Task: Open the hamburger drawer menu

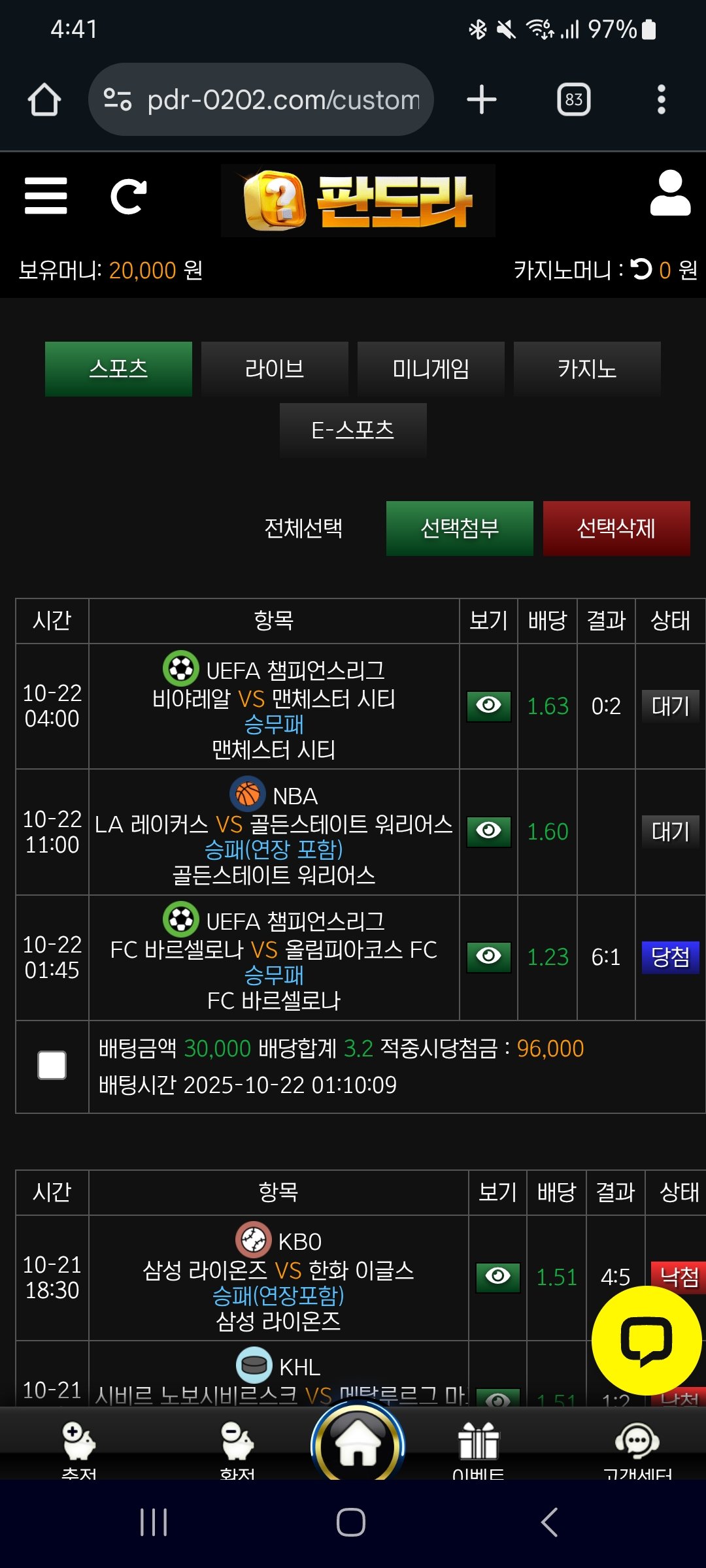Action: click(46, 196)
